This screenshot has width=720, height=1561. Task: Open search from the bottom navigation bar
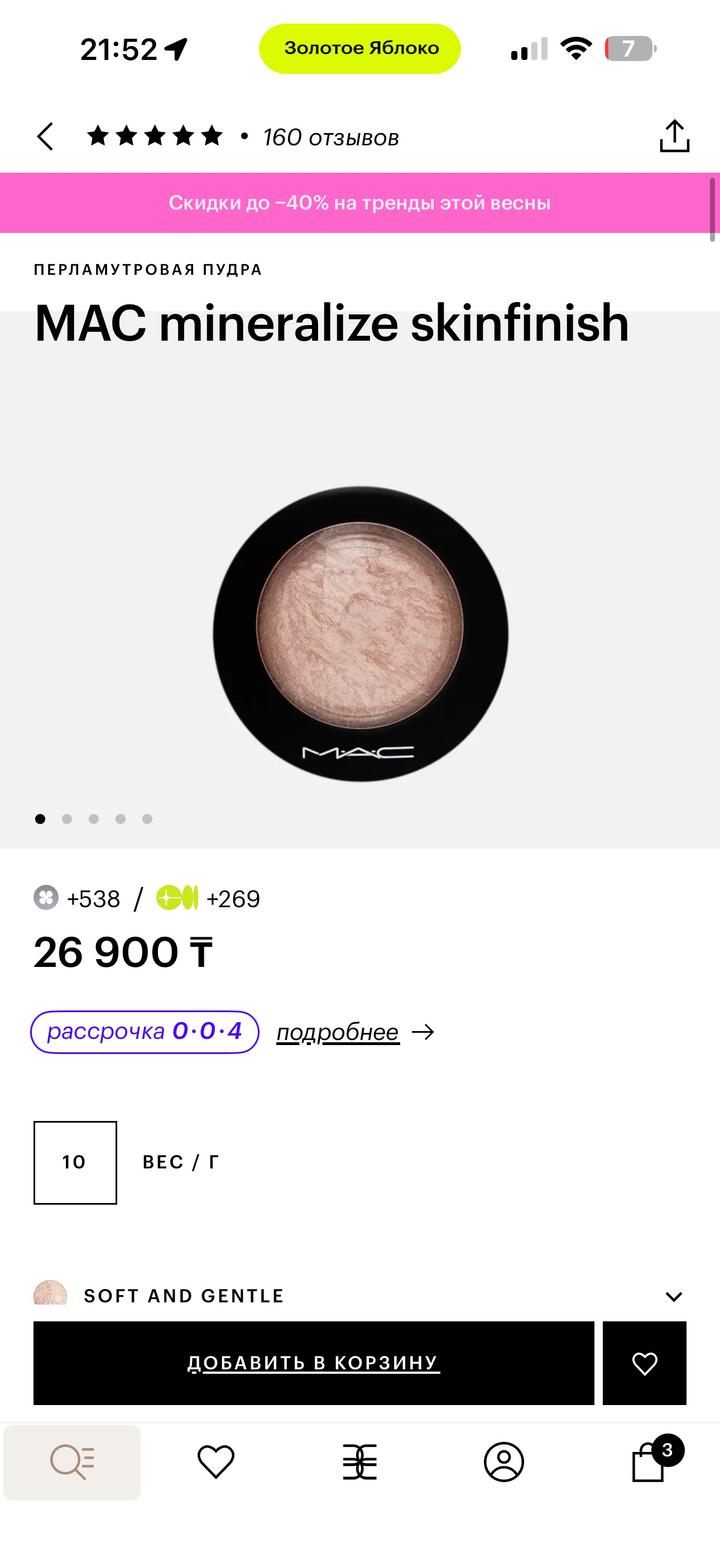tap(71, 1461)
